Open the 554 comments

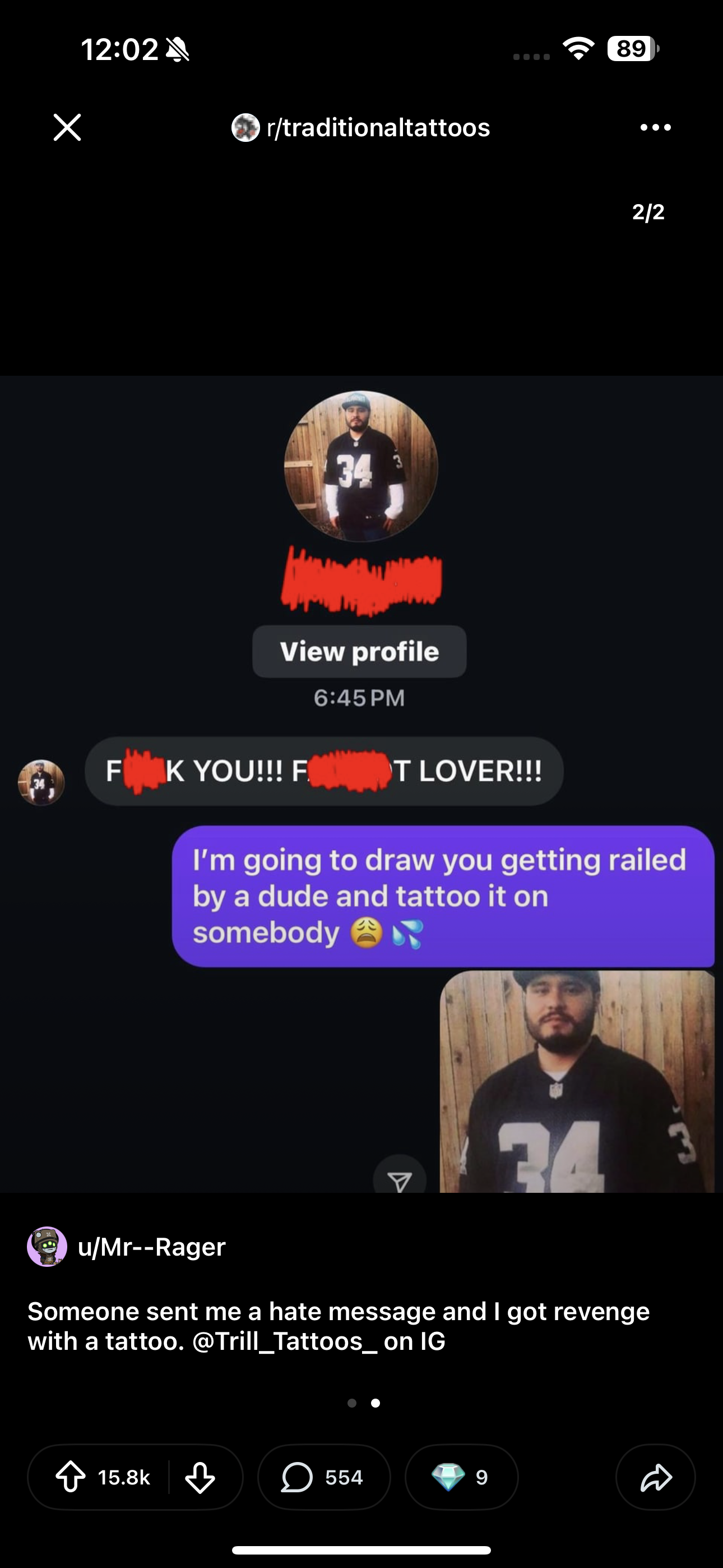pyautogui.click(x=323, y=1477)
